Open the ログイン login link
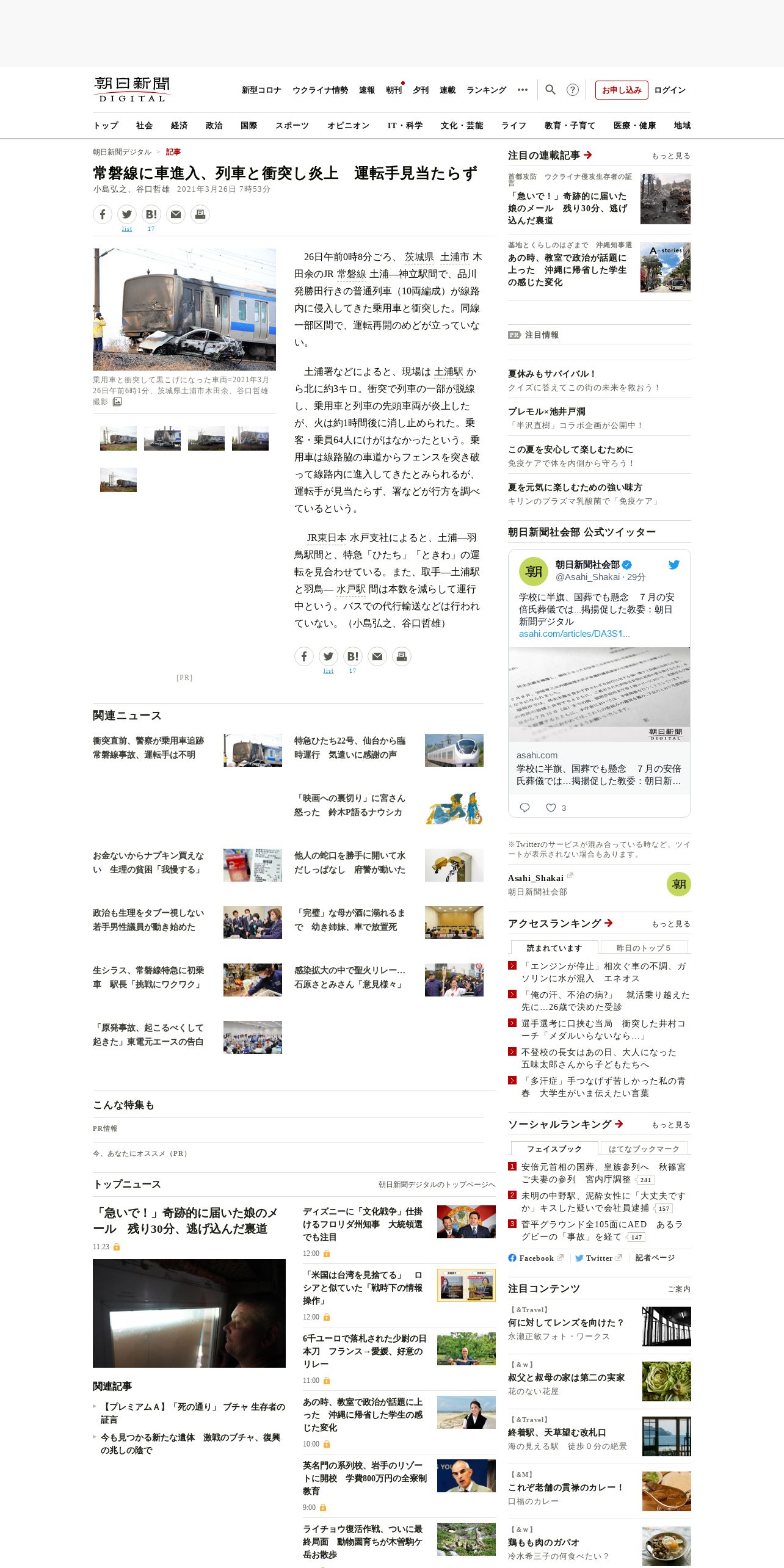This screenshot has height=1568, width=784. coord(670,90)
